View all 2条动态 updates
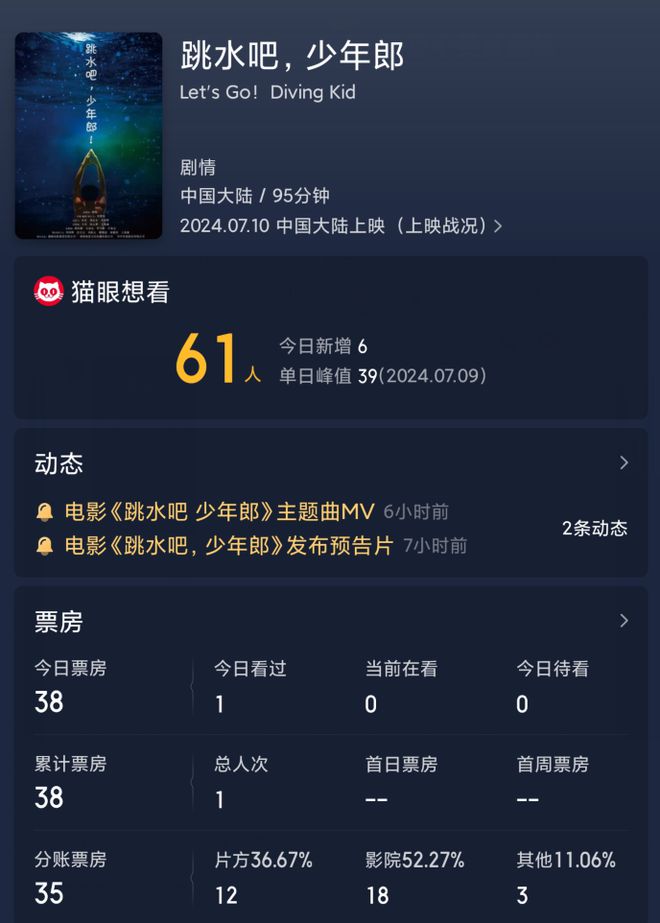Screen dimensions: 660x923 (594, 529)
